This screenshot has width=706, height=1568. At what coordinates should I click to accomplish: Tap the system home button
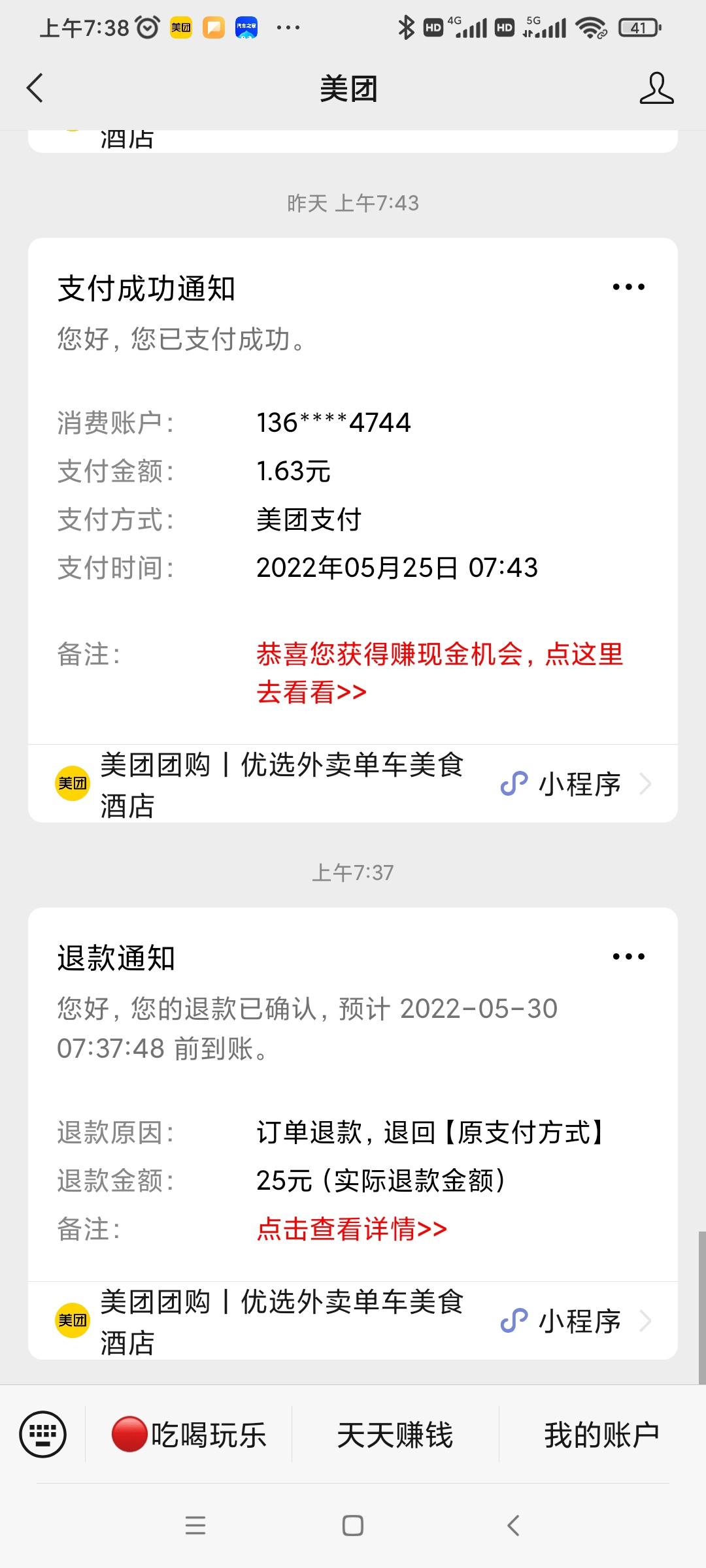(353, 1526)
